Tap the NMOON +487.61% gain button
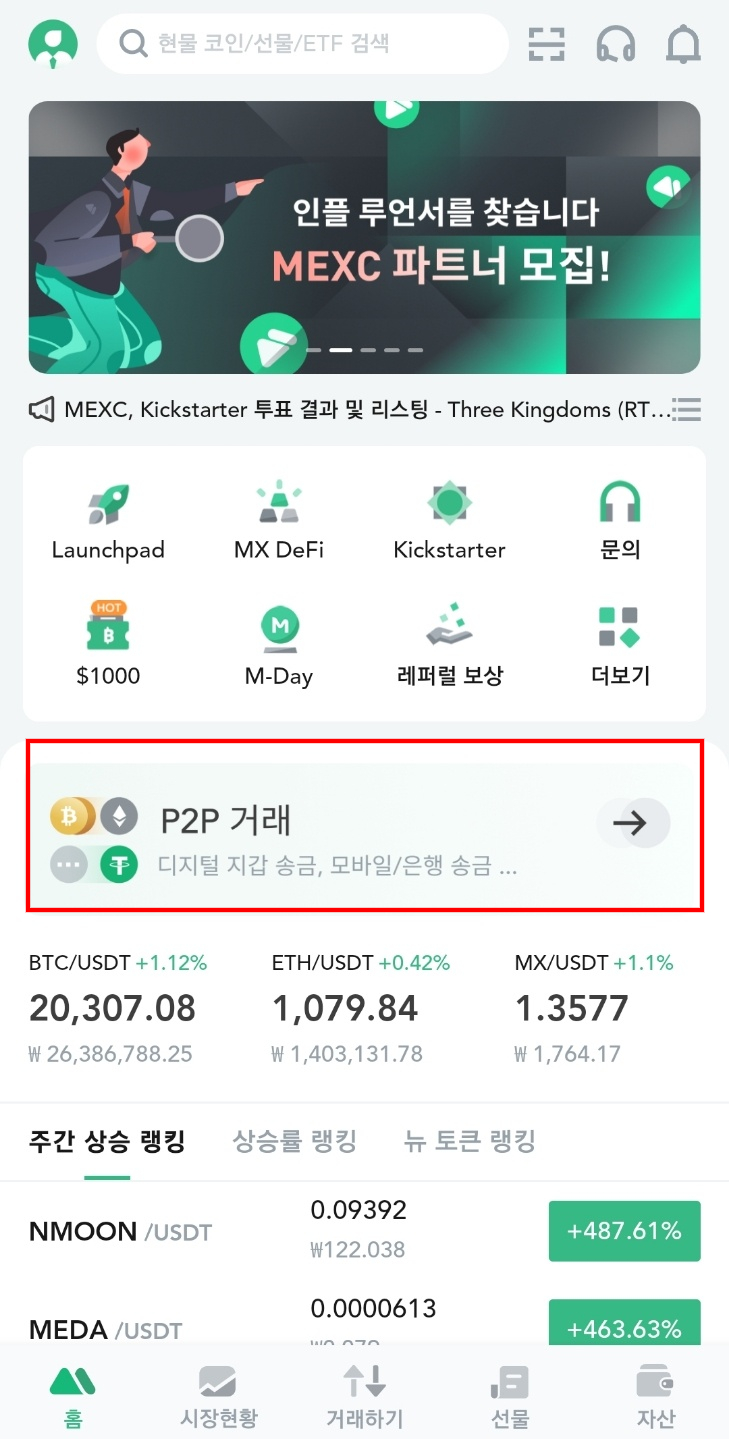Image resolution: width=729 pixels, height=1439 pixels. click(624, 1230)
